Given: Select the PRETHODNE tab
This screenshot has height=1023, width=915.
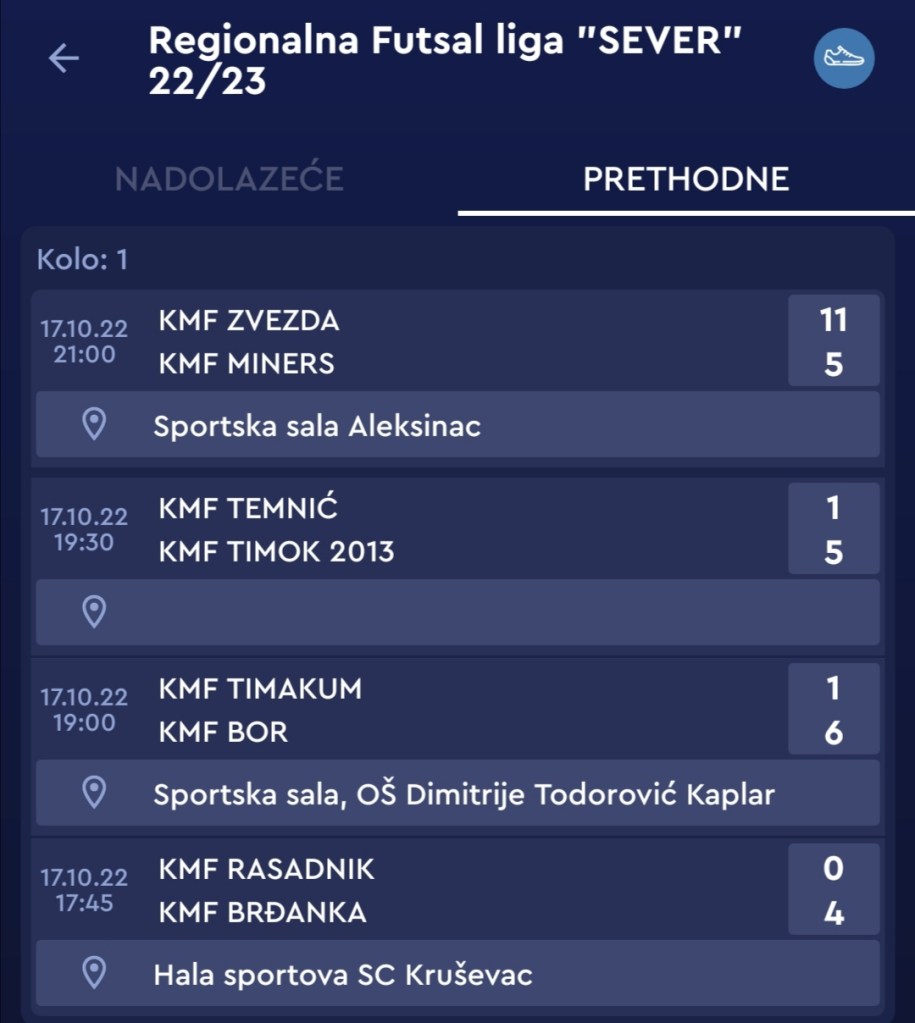Looking at the screenshot, I should pos(686,179).
